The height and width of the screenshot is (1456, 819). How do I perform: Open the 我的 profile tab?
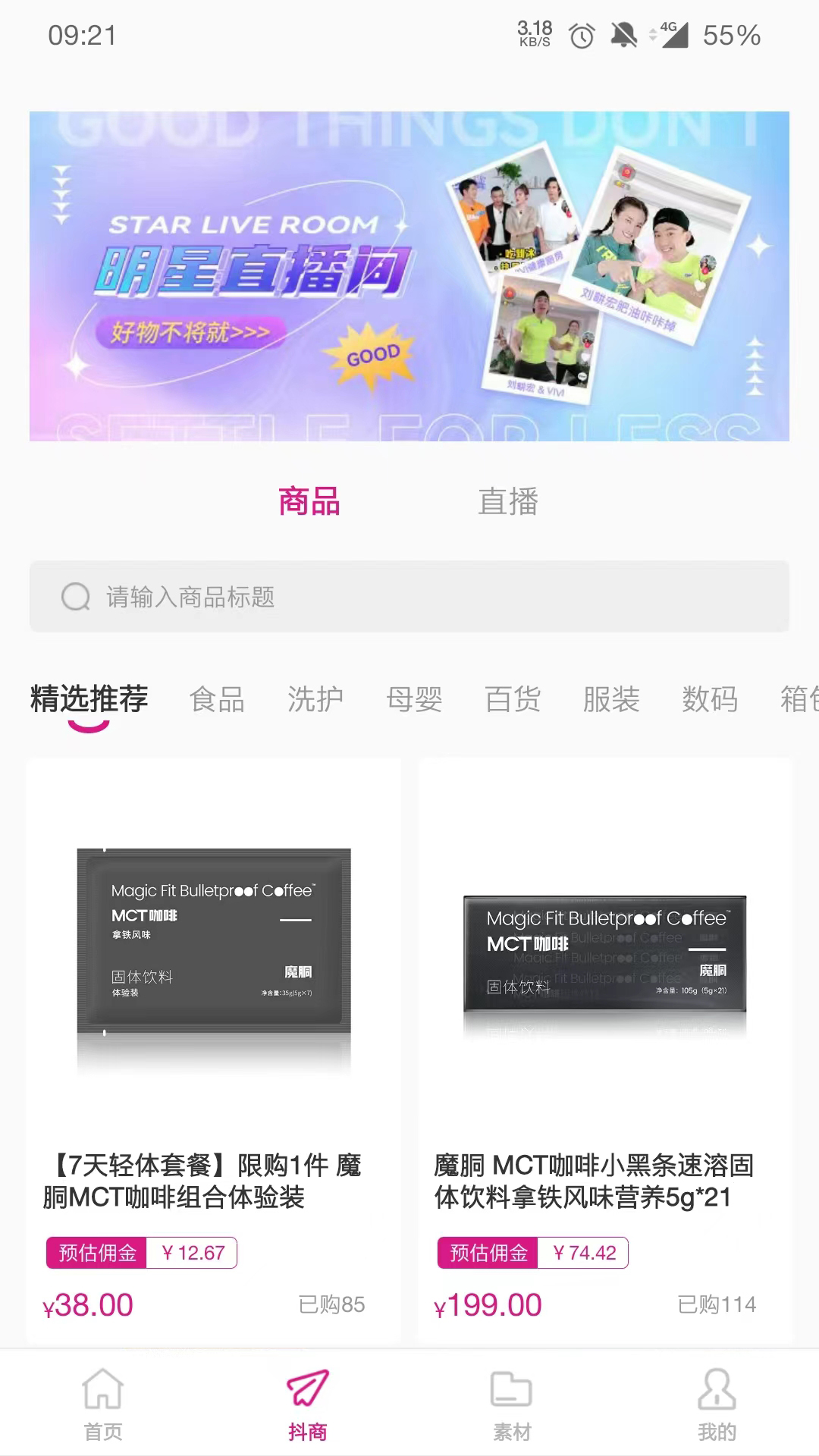717,1404
